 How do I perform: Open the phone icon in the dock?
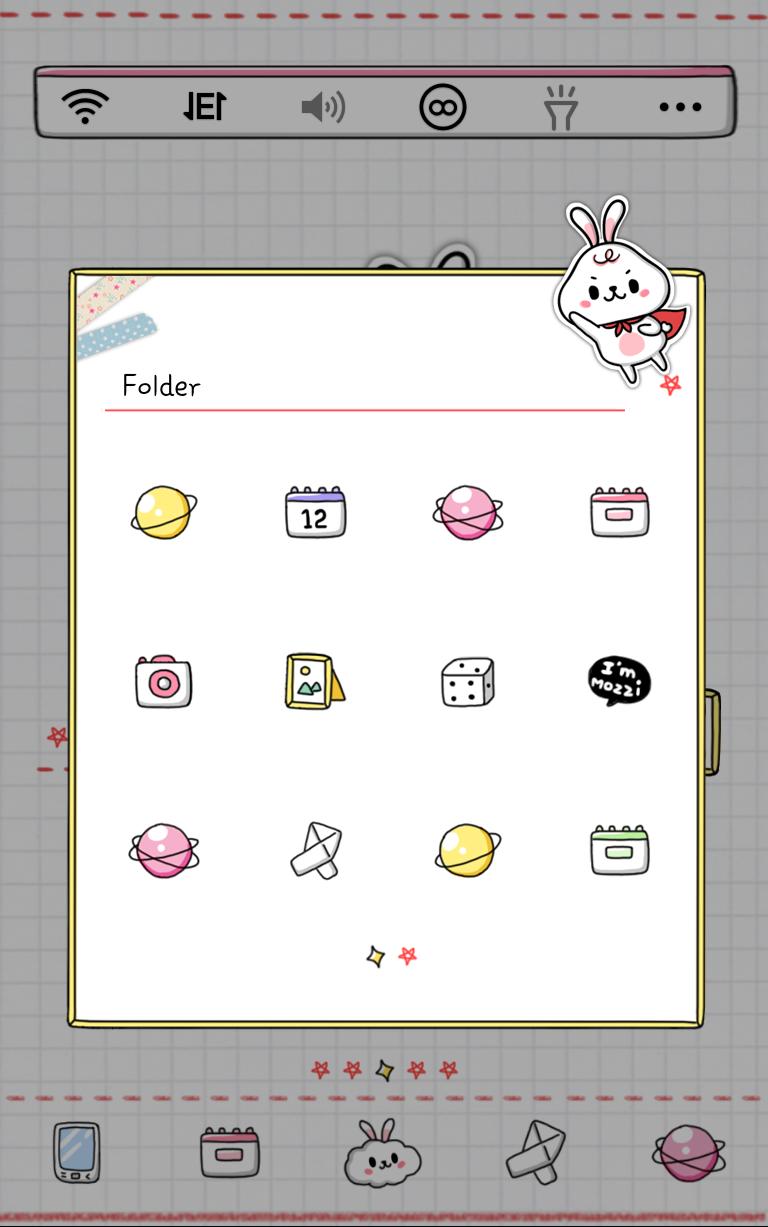tap(77, 1152)
